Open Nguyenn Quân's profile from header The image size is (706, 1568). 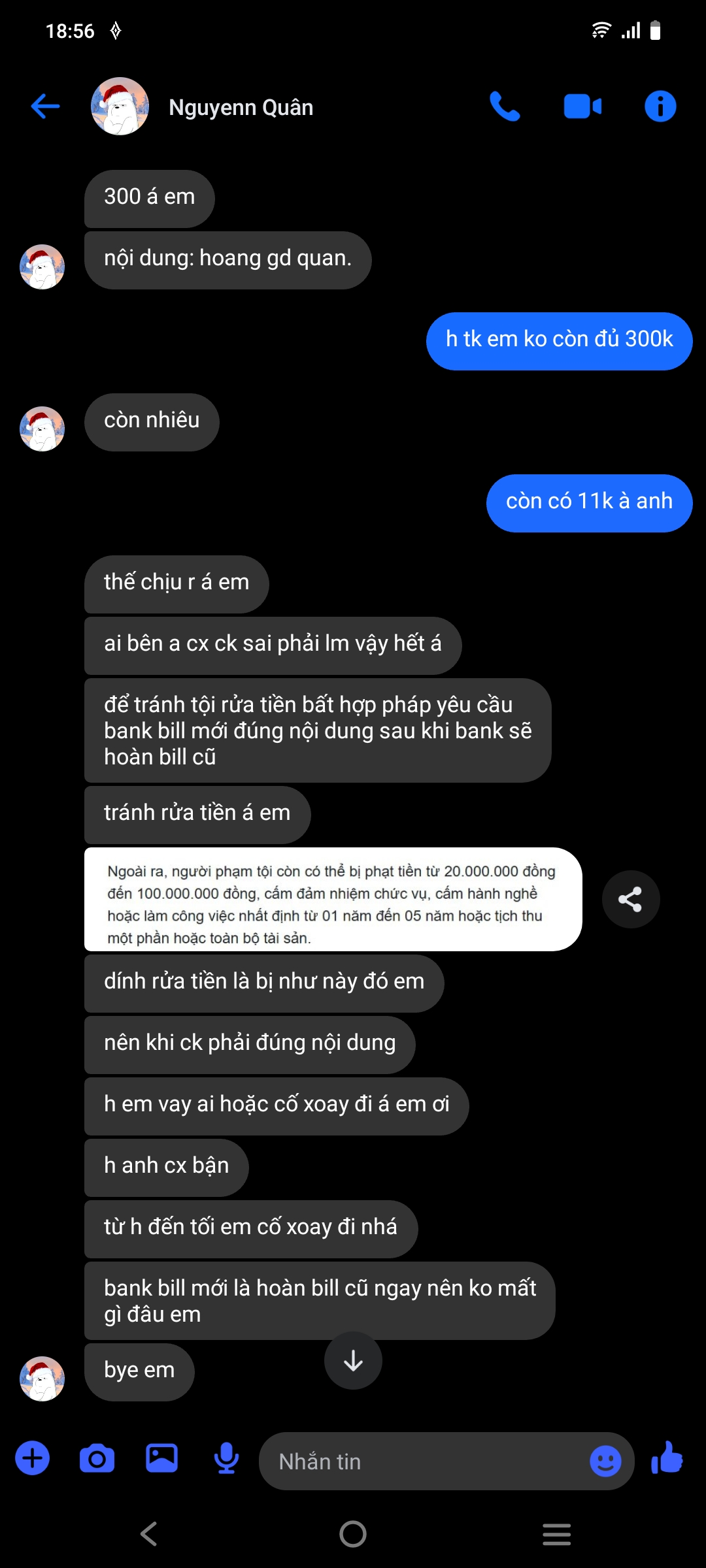coord(241,107)
